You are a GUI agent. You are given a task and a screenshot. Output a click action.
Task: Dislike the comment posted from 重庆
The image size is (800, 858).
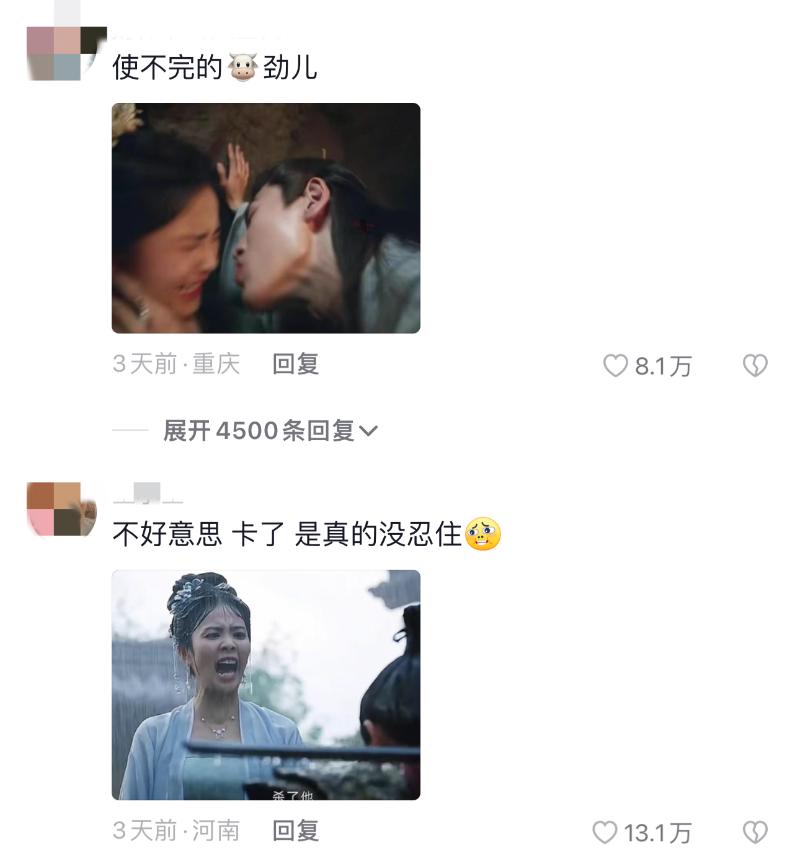[755, 366]
